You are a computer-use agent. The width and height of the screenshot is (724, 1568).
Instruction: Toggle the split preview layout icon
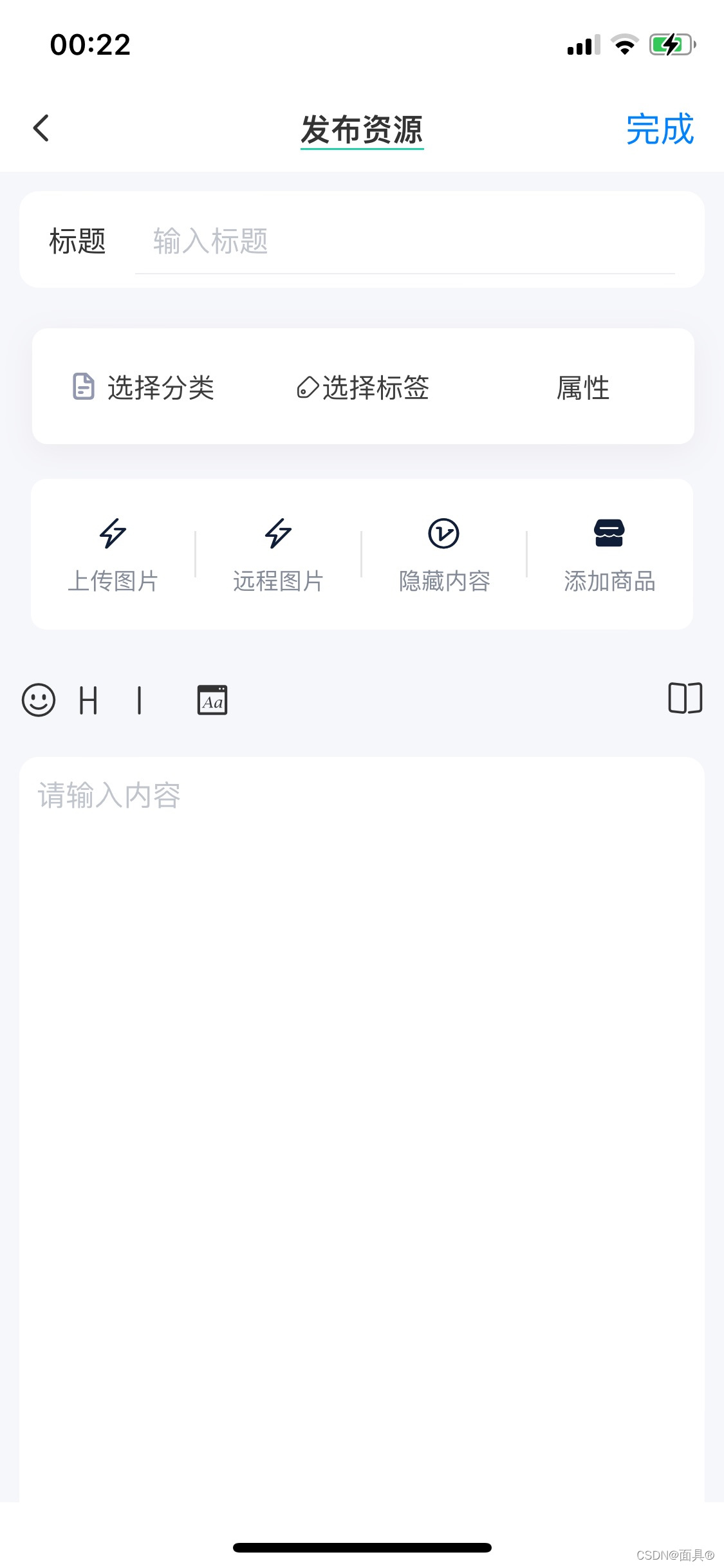(685, 698)
